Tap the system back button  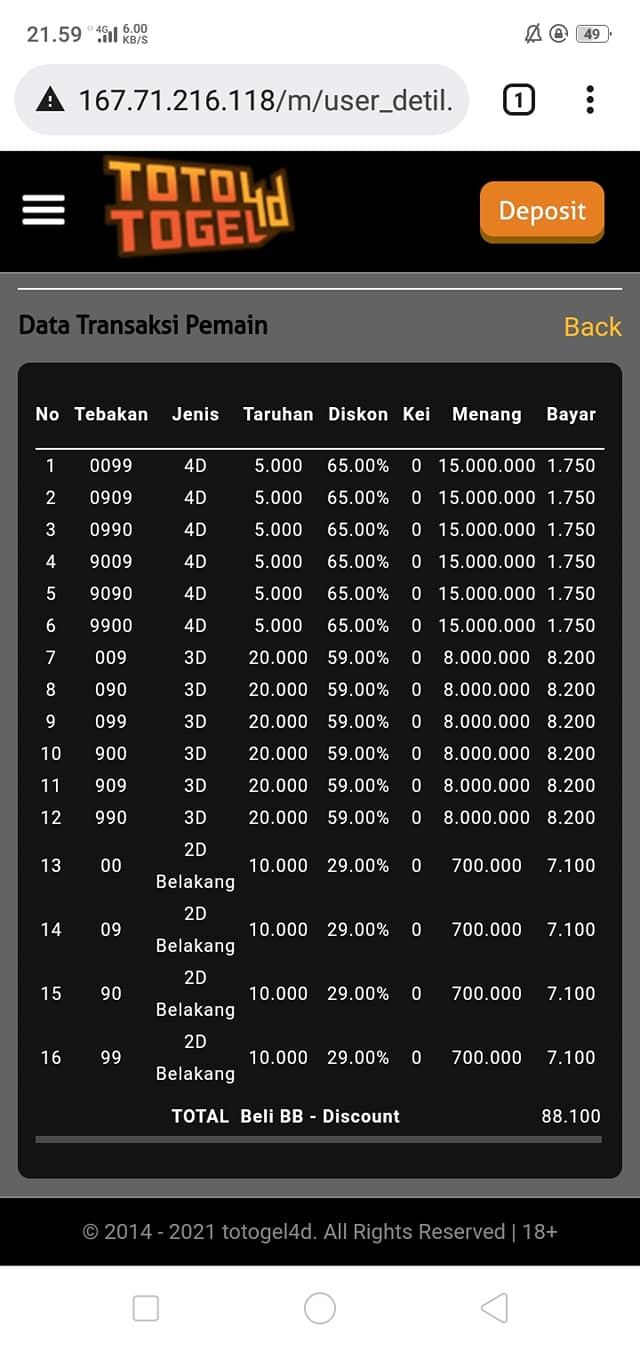pos(494,1308)
